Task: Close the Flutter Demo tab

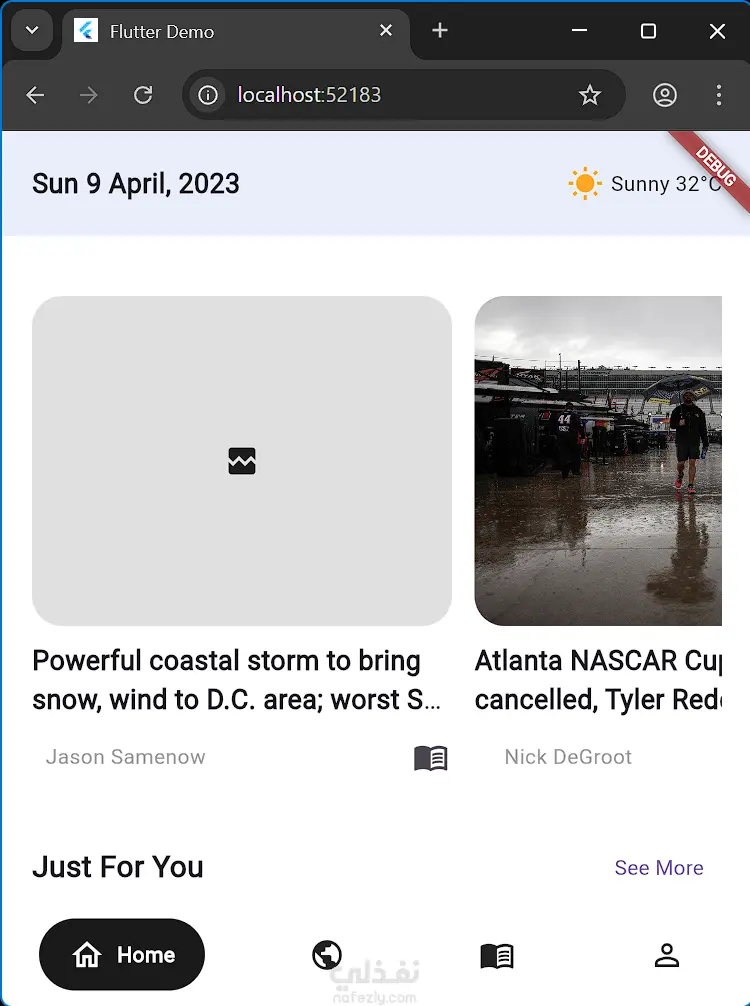Action: coord(386,31)
